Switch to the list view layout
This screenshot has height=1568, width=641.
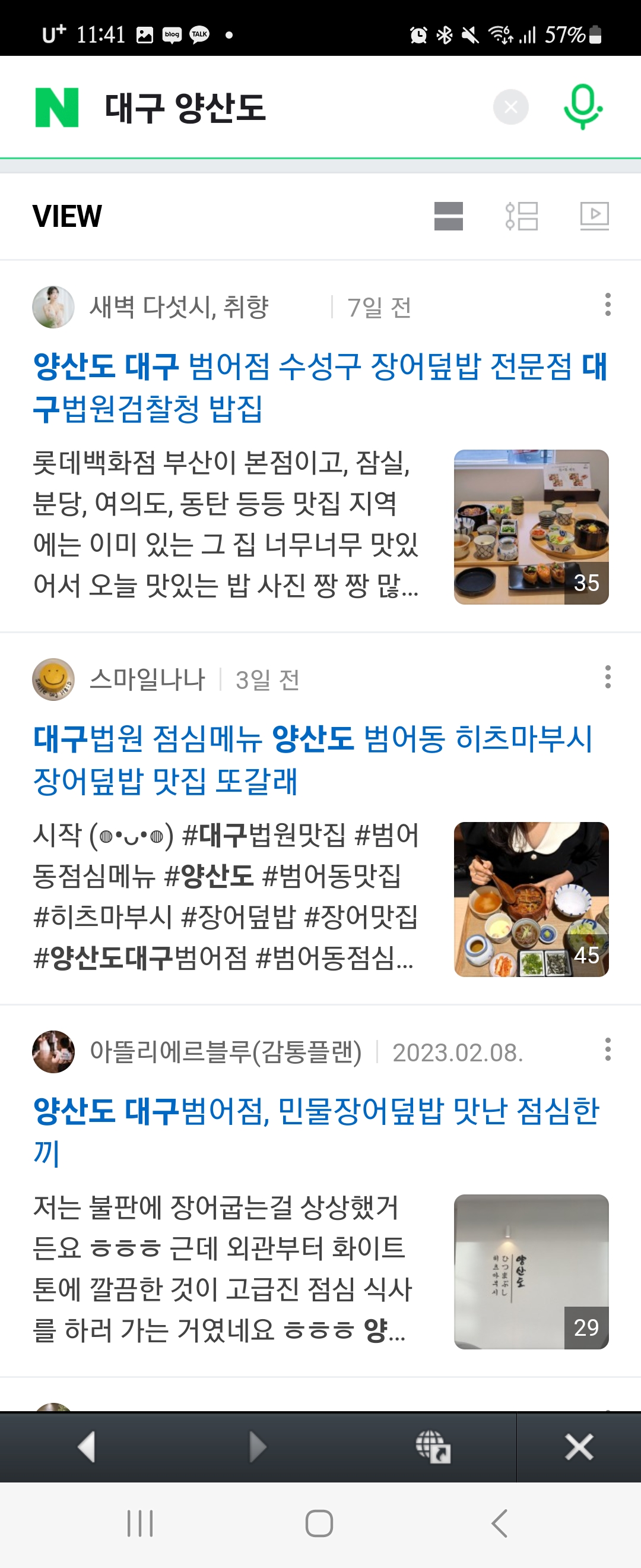click(521, 216)
